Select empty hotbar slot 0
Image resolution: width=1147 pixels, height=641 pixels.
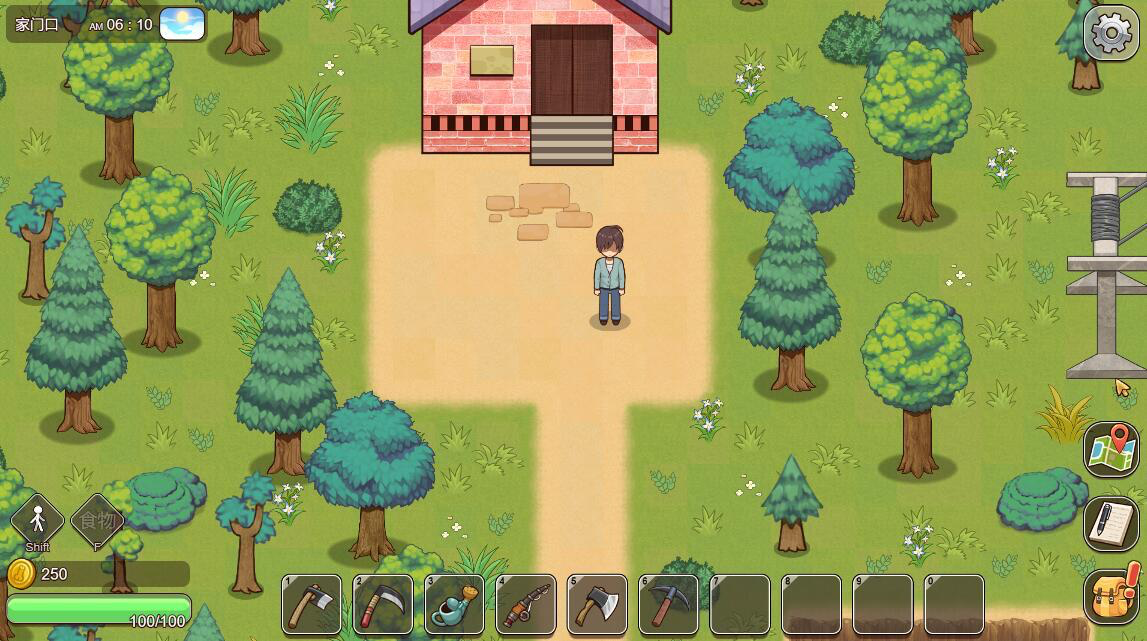pyautogui.click(x=954, y=605)
